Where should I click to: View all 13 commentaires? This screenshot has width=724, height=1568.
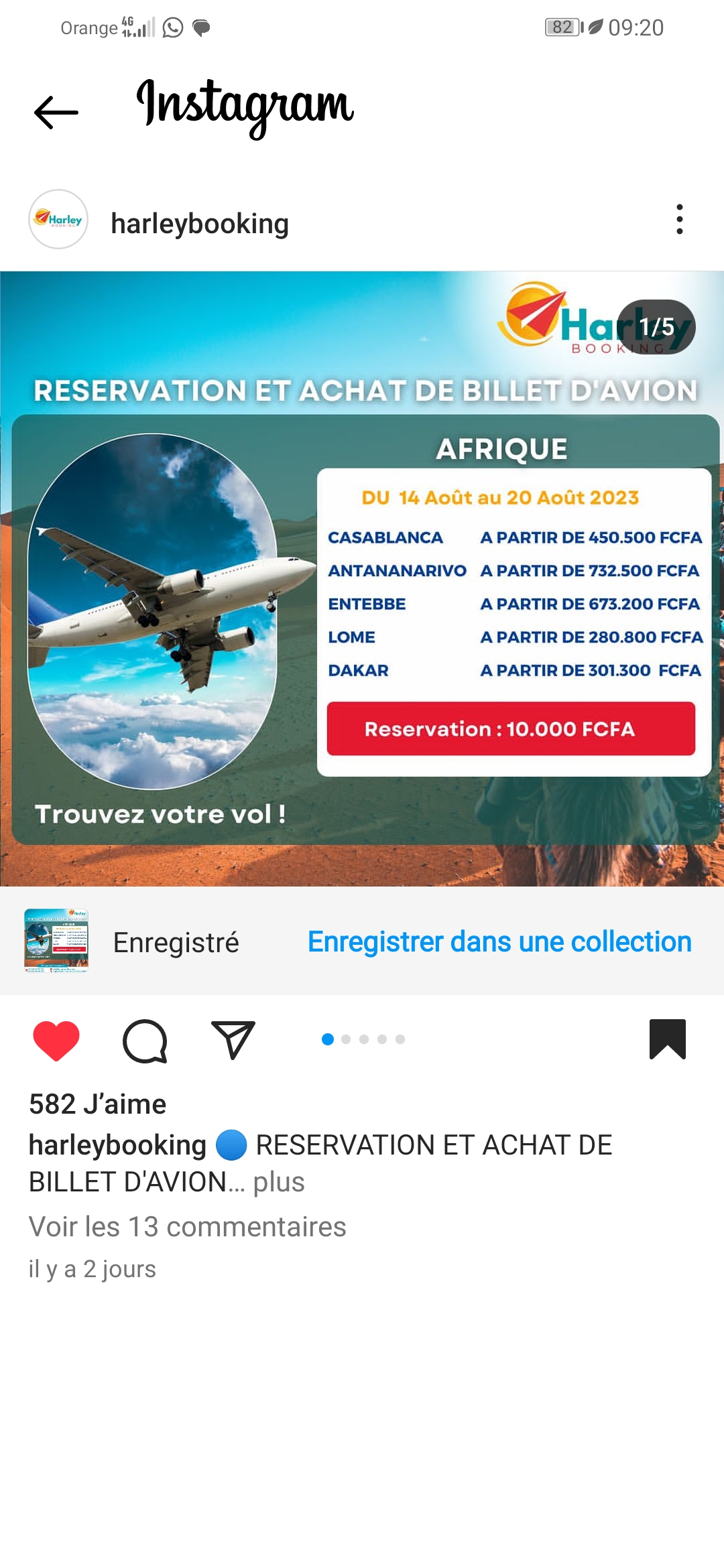point(187,1227)
